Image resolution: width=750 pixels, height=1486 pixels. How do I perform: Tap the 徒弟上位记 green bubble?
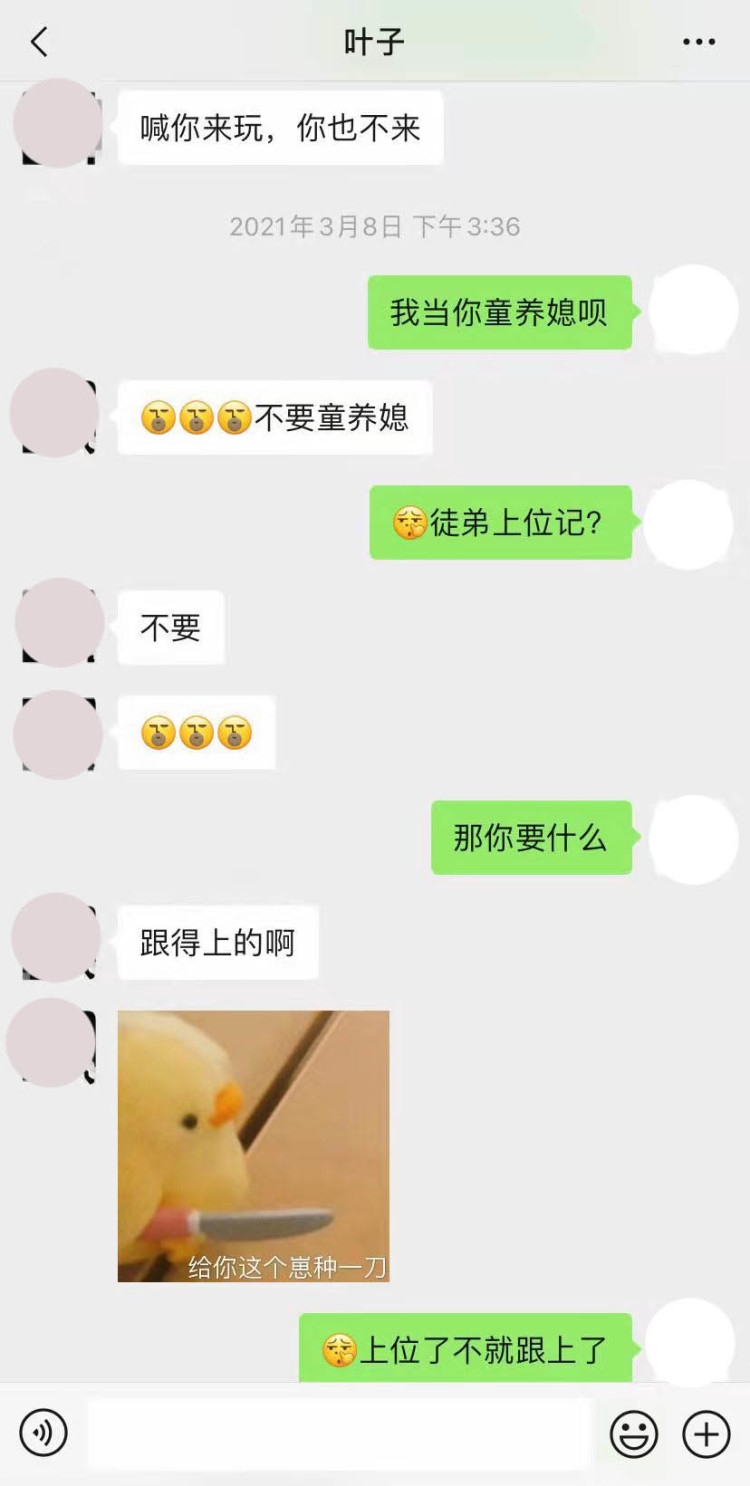click(500, 522)
